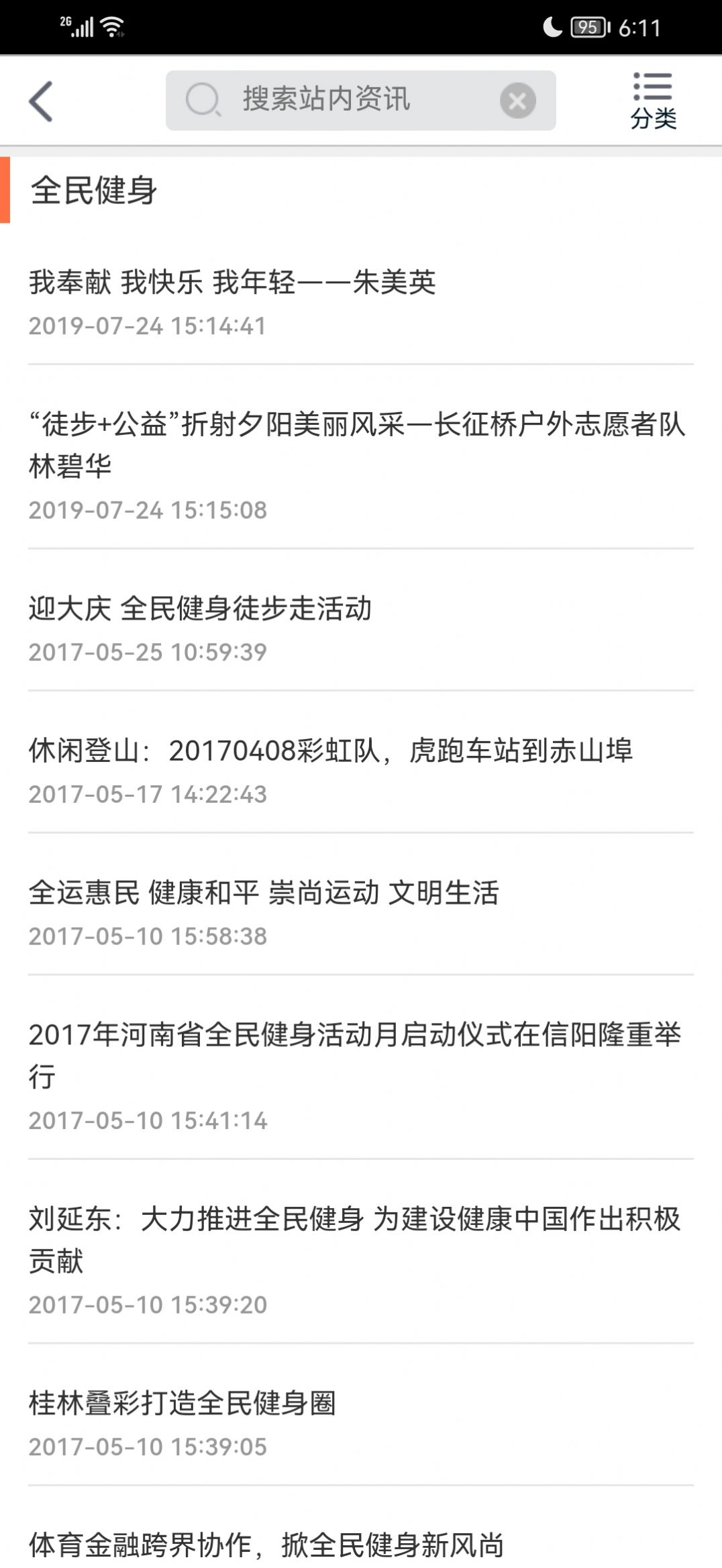Viewport: 722px width, 1568px height.
Task: Tap the clock showing 6:11
Action: coord(641,27)
